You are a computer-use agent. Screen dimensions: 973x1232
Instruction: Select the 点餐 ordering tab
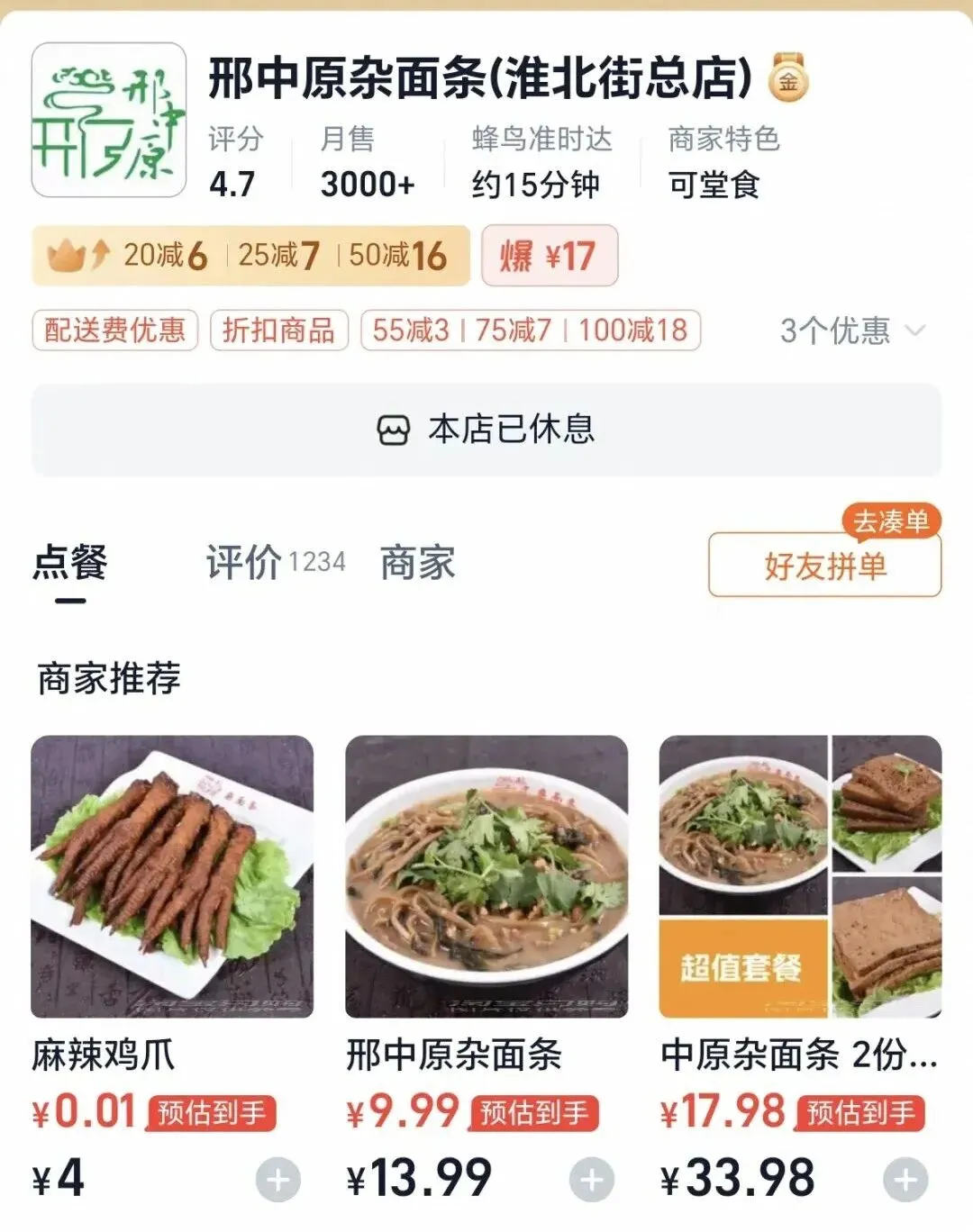pyautogui.click(x=70, y=563)
